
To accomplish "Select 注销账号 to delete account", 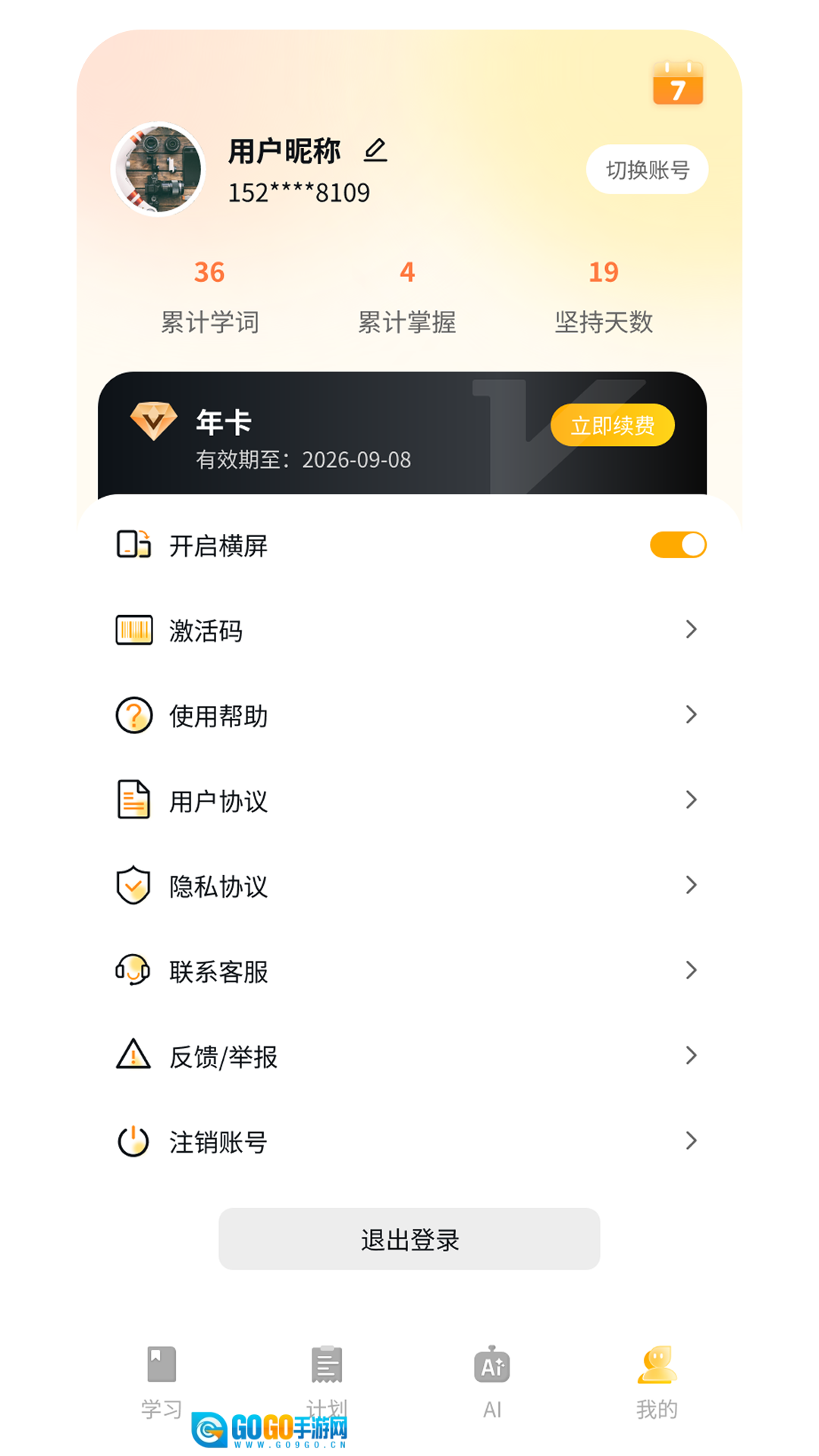I will coord(409,1141).
